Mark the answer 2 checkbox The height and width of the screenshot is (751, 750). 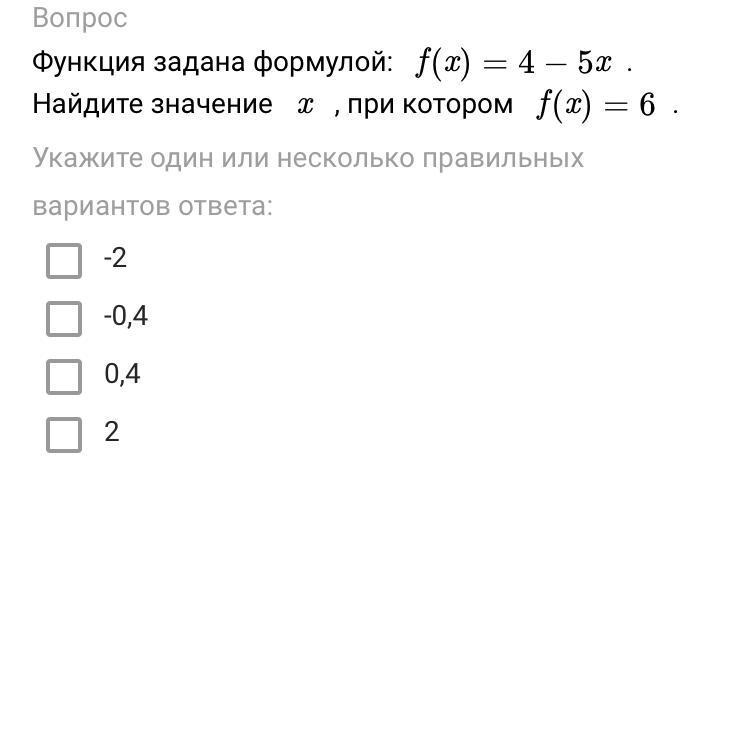click(x=64, y=435)
